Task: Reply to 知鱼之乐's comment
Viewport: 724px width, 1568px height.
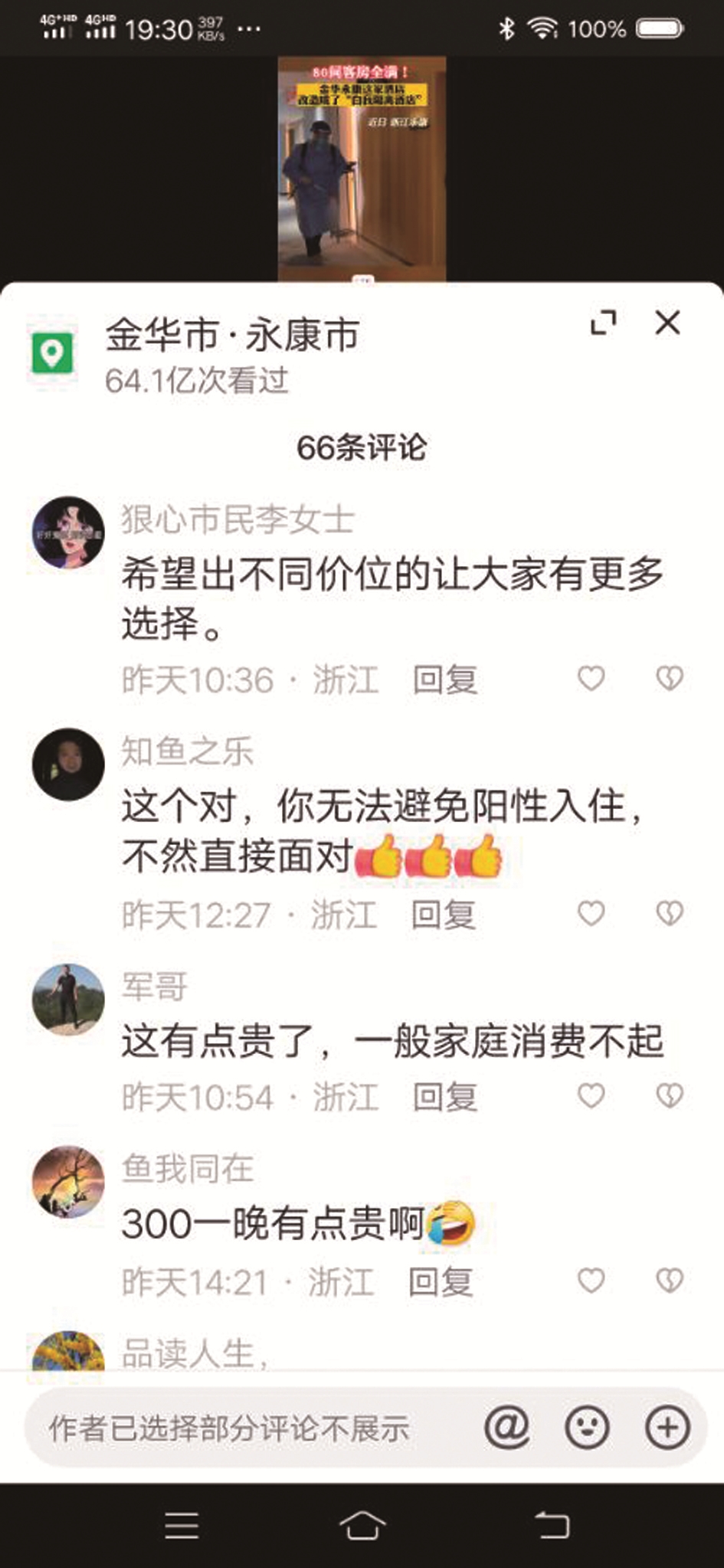Action: (x=444, y=915)
